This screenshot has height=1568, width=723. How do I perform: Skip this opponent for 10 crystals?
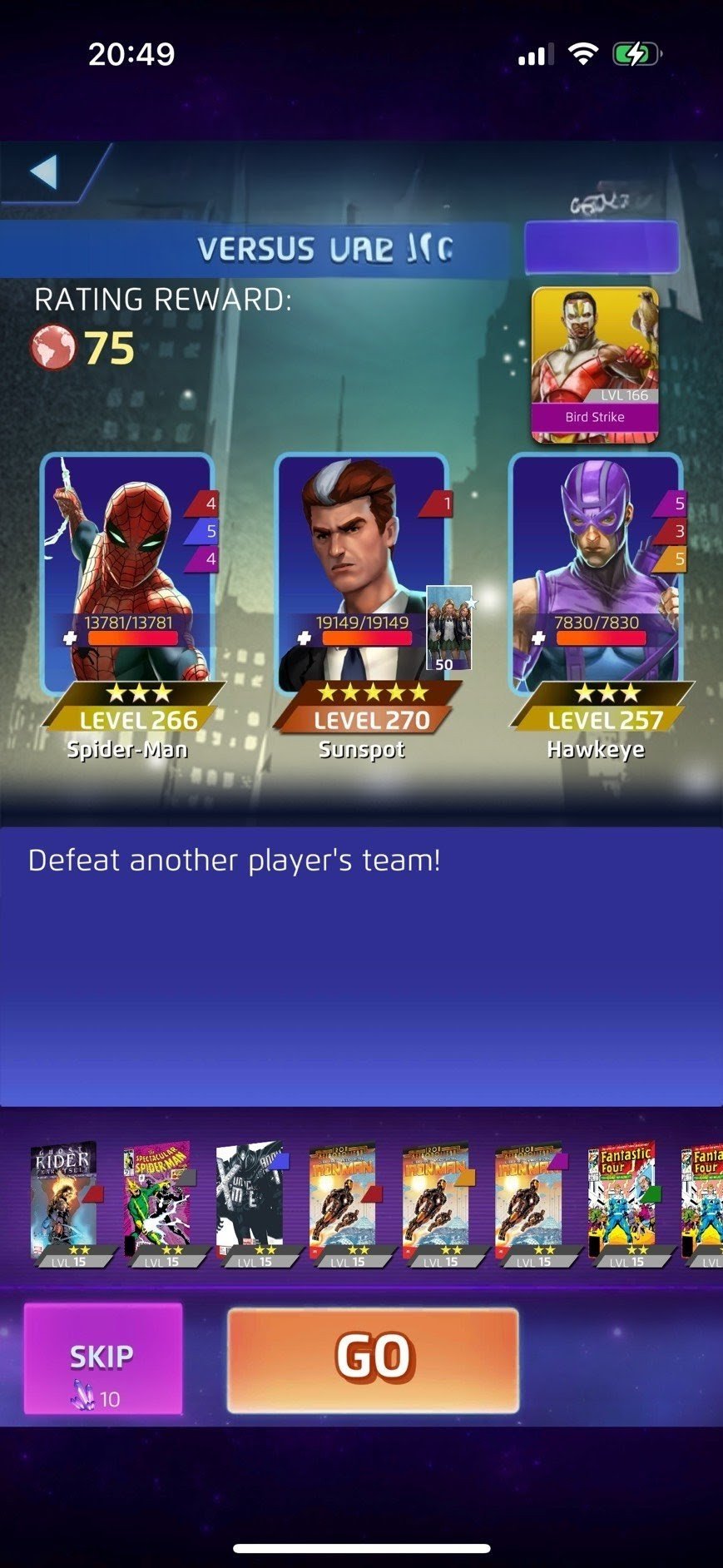tap(102, 1358)
